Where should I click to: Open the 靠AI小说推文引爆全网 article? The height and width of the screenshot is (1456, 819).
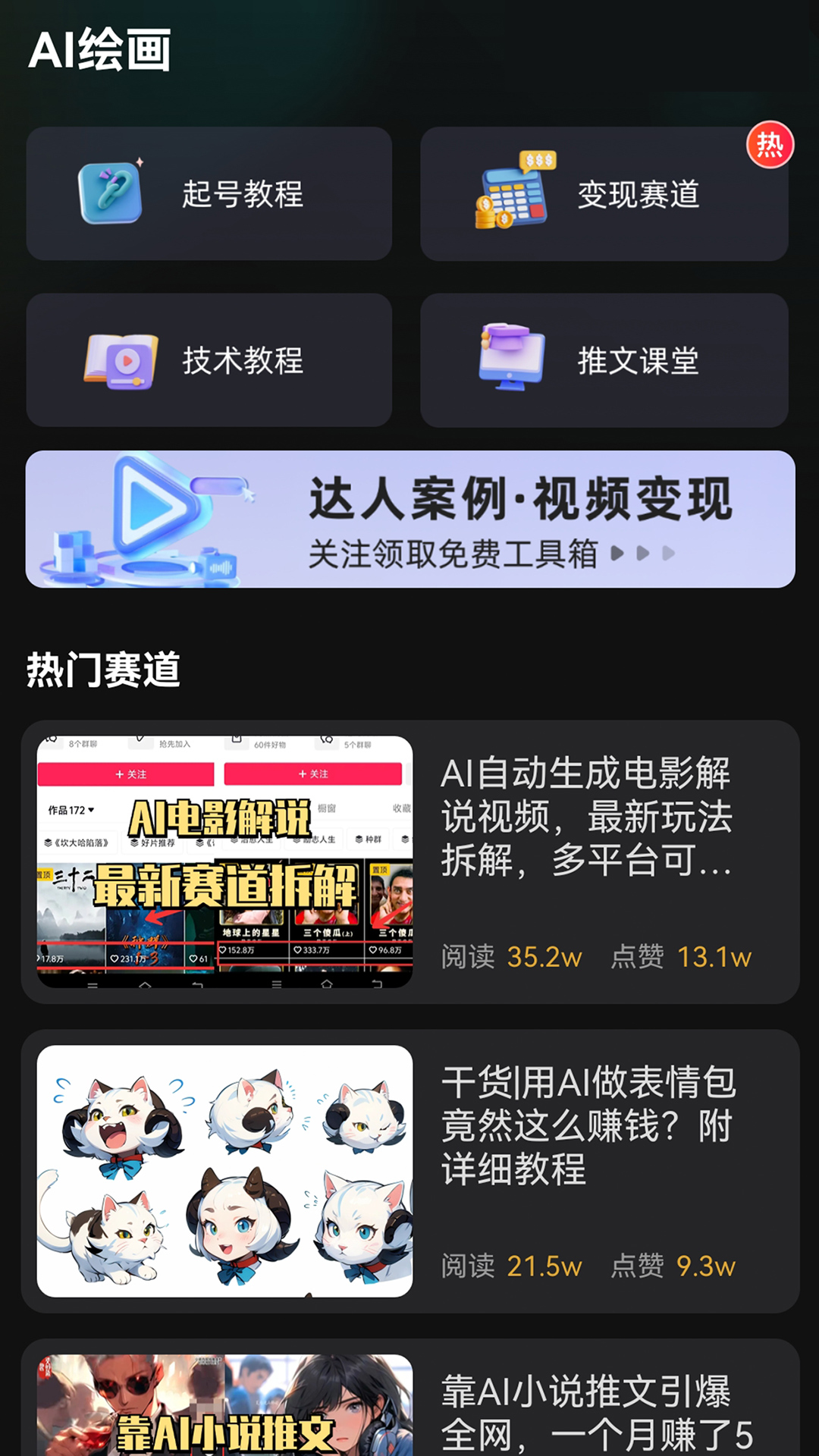[x=409, y=1403]
